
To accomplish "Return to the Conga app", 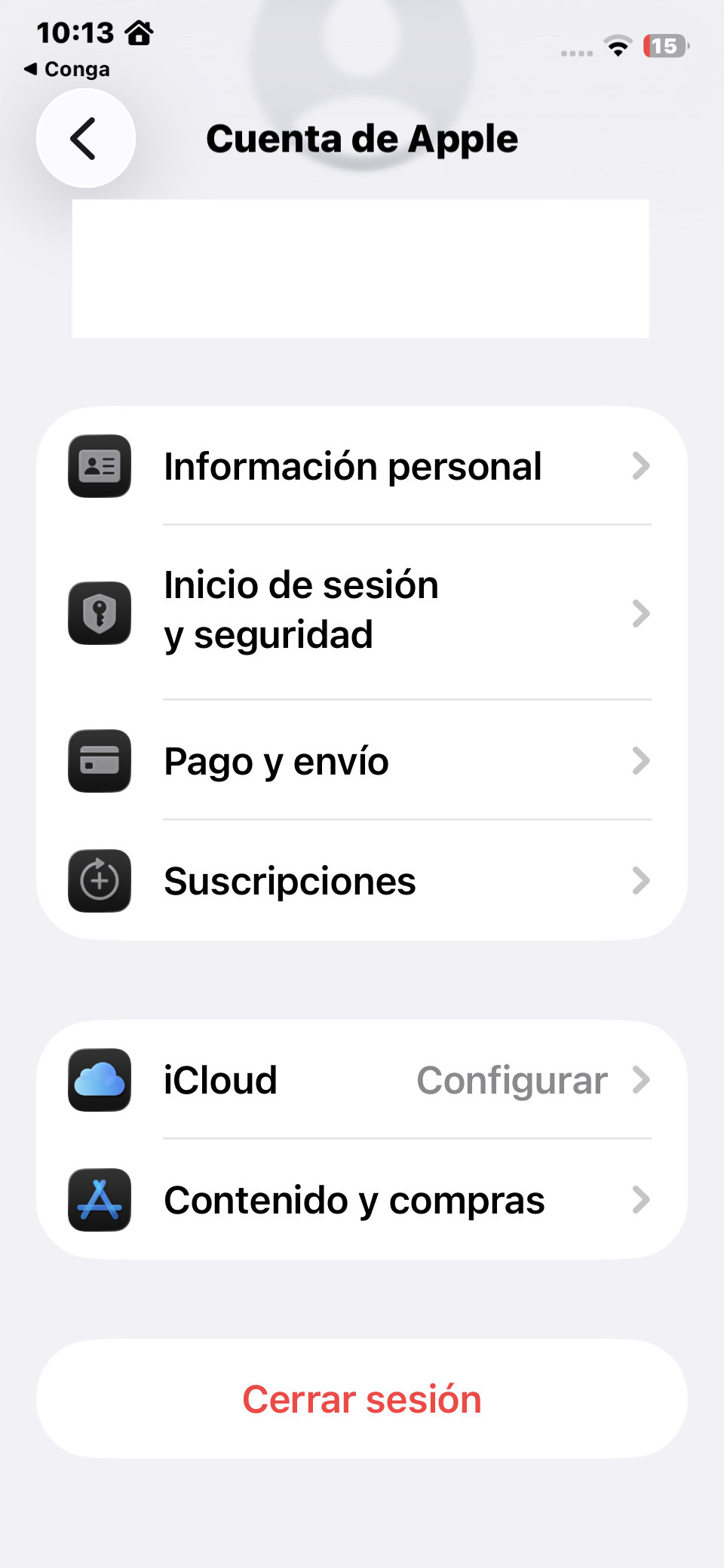I will tap(68, 69).
